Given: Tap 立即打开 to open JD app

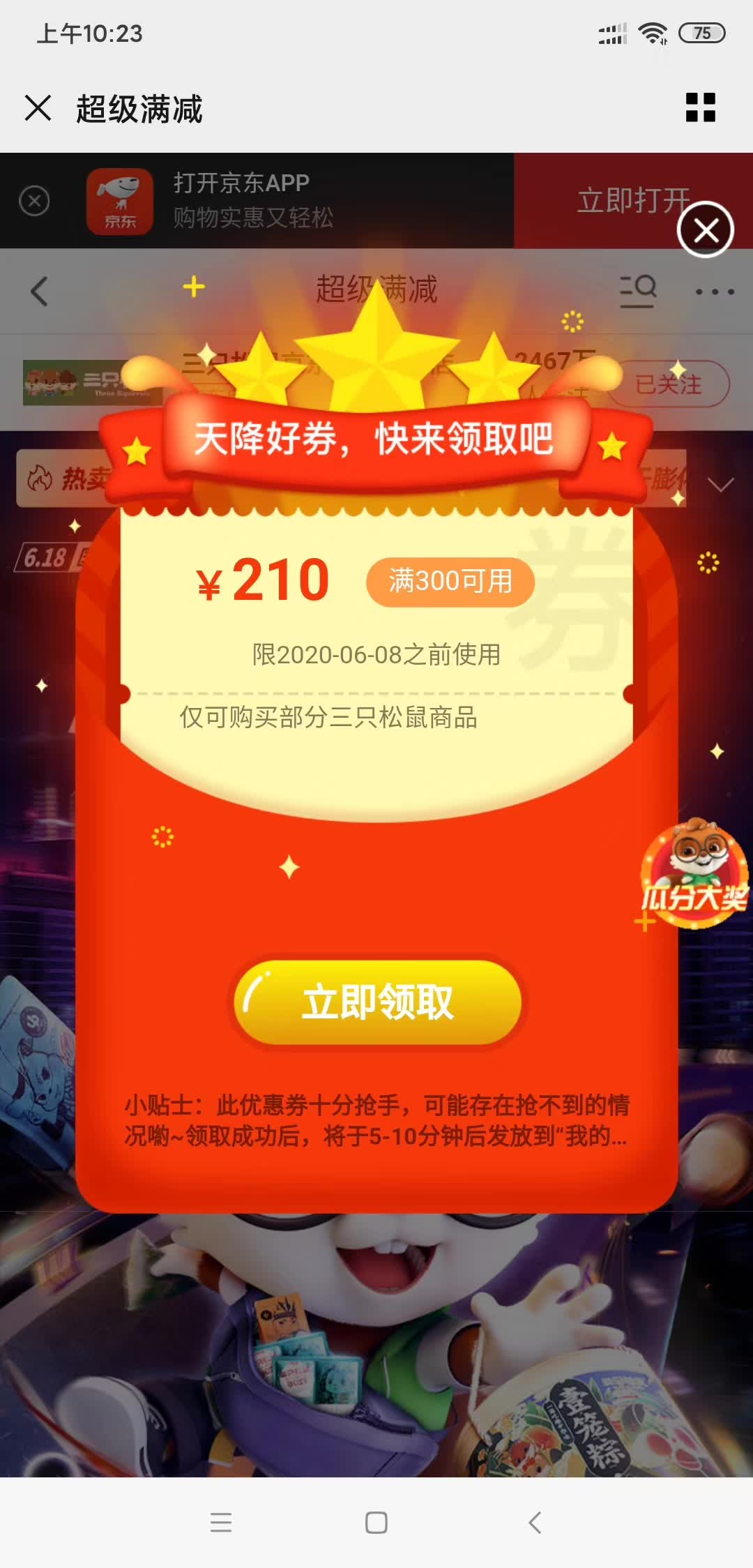Looking at the screenshot, I should (x=614, y=201).
